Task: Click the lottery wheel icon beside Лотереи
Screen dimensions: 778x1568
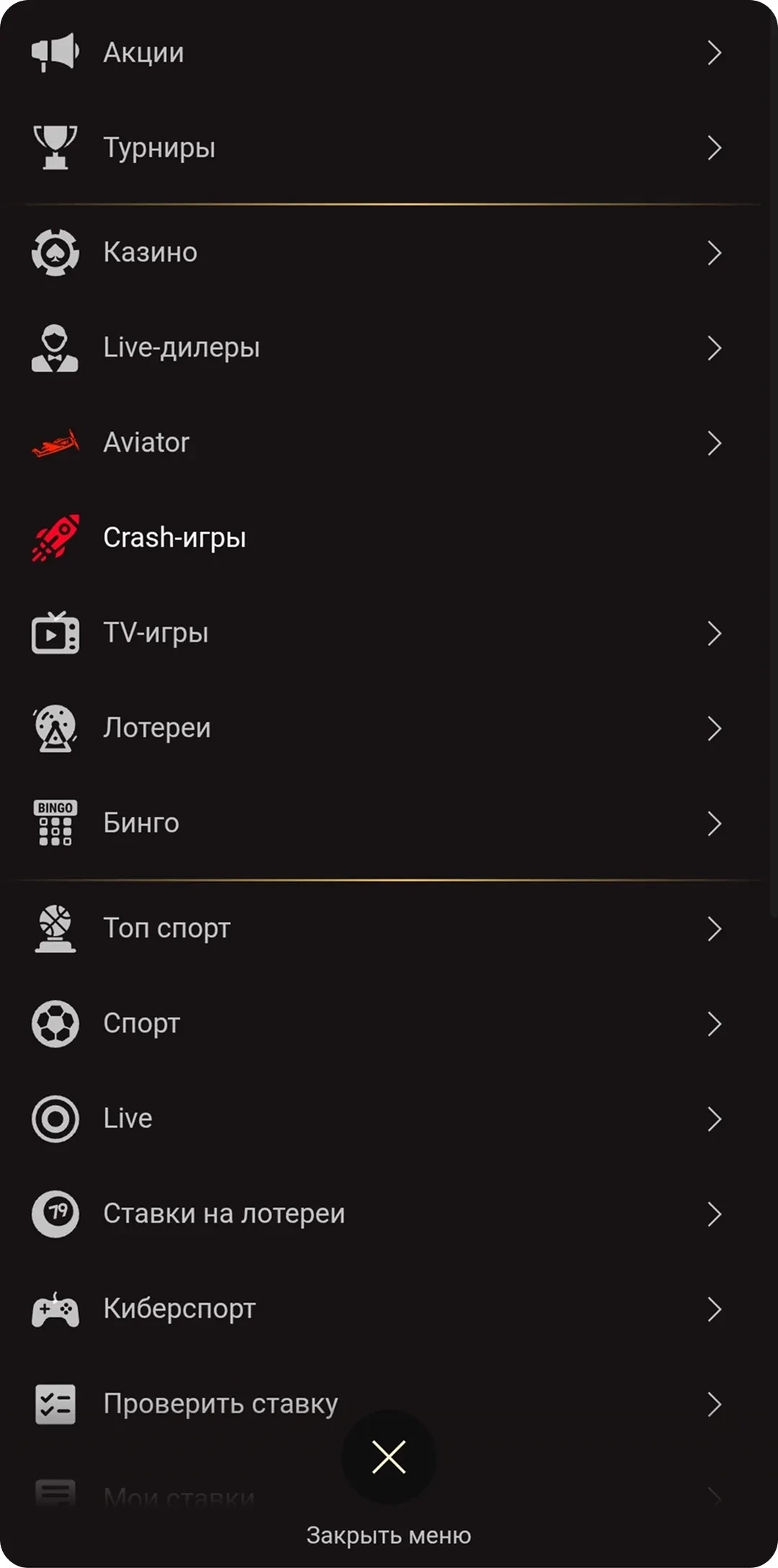Action: pos(54,728)
